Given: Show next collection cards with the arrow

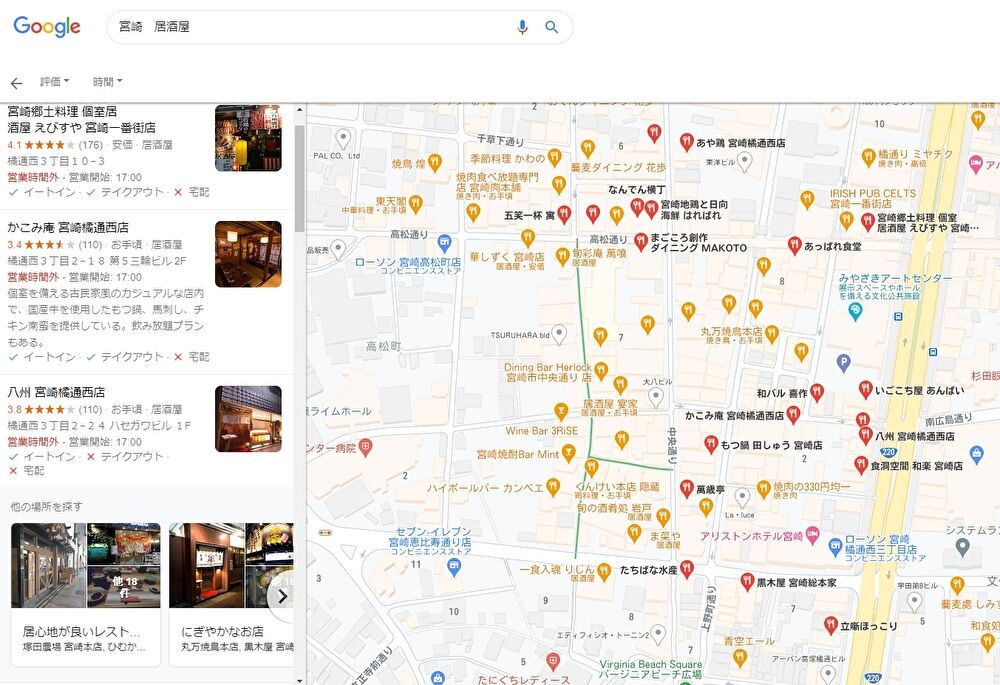Looking at the screenshot, I should click(281, 597).
